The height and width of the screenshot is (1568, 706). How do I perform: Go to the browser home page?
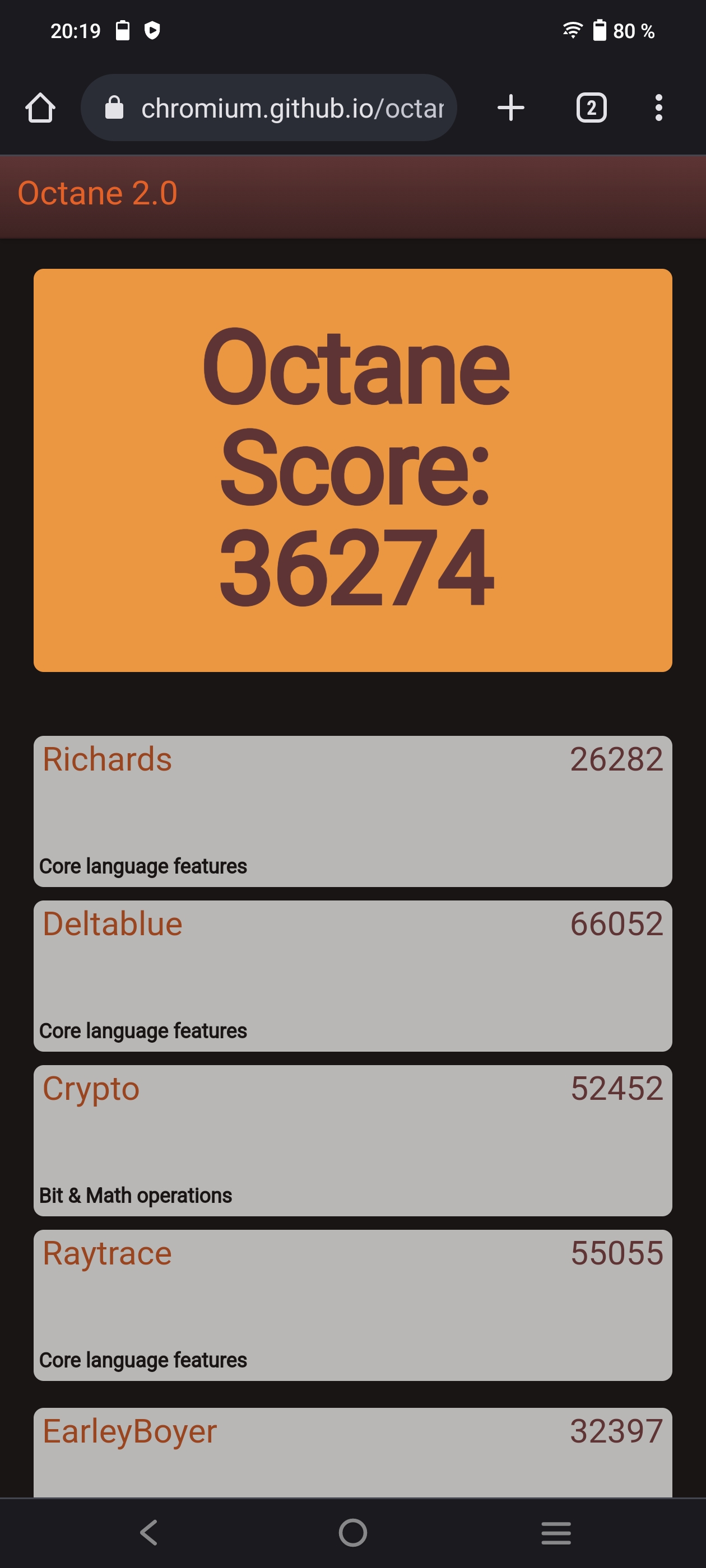(40, 108)
